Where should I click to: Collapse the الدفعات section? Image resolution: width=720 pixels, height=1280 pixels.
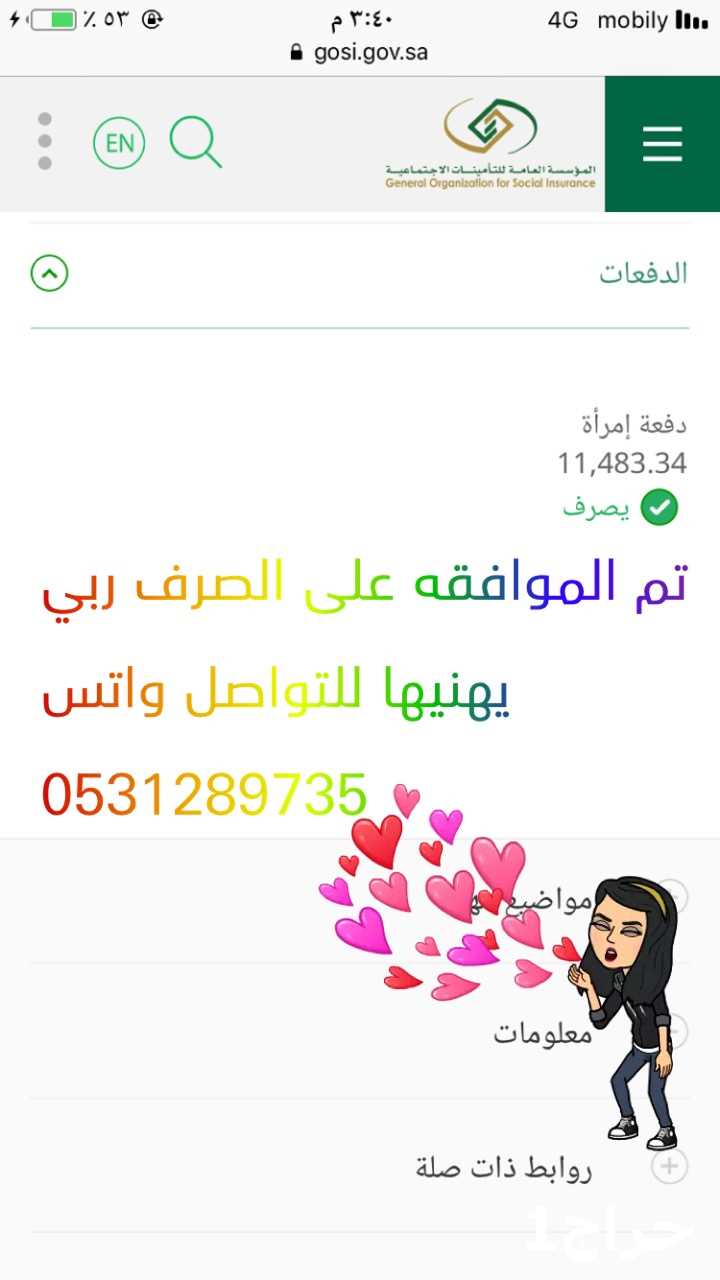point(49,273)
